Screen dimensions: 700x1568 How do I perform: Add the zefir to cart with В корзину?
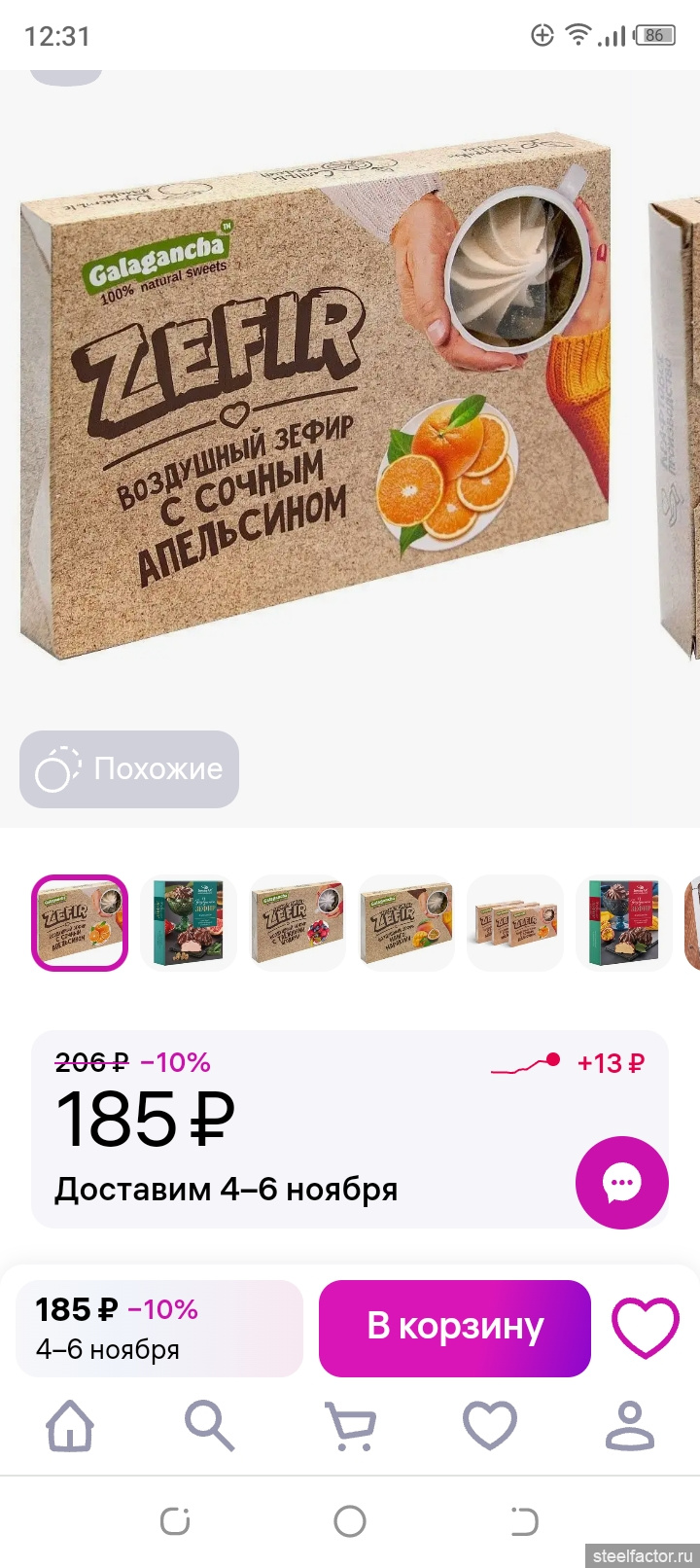pyautogui.click(x=454, y=1328)
